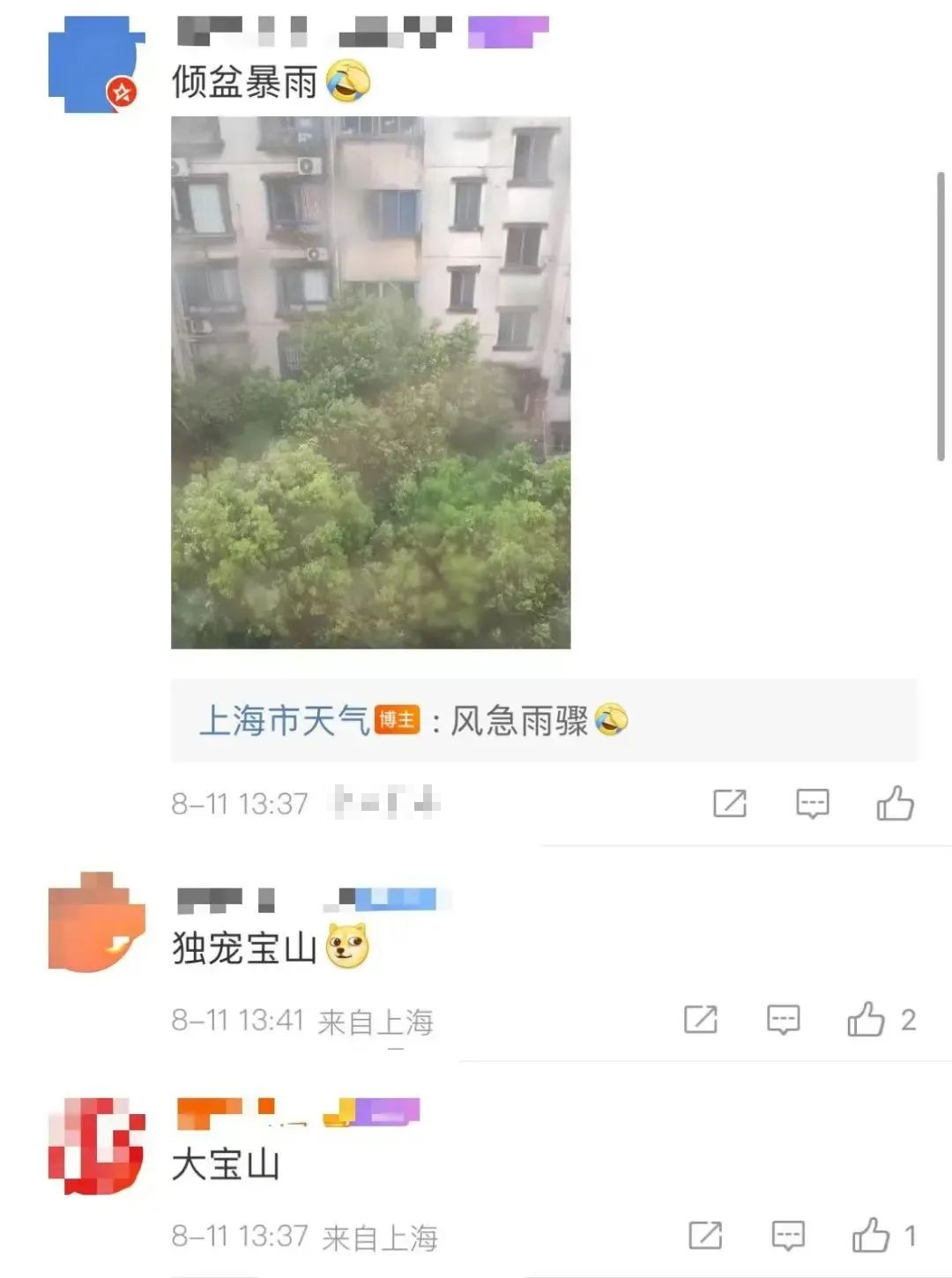Repost the 倾盆暴雨 comment
The image size is (952, 1278).
730,803
